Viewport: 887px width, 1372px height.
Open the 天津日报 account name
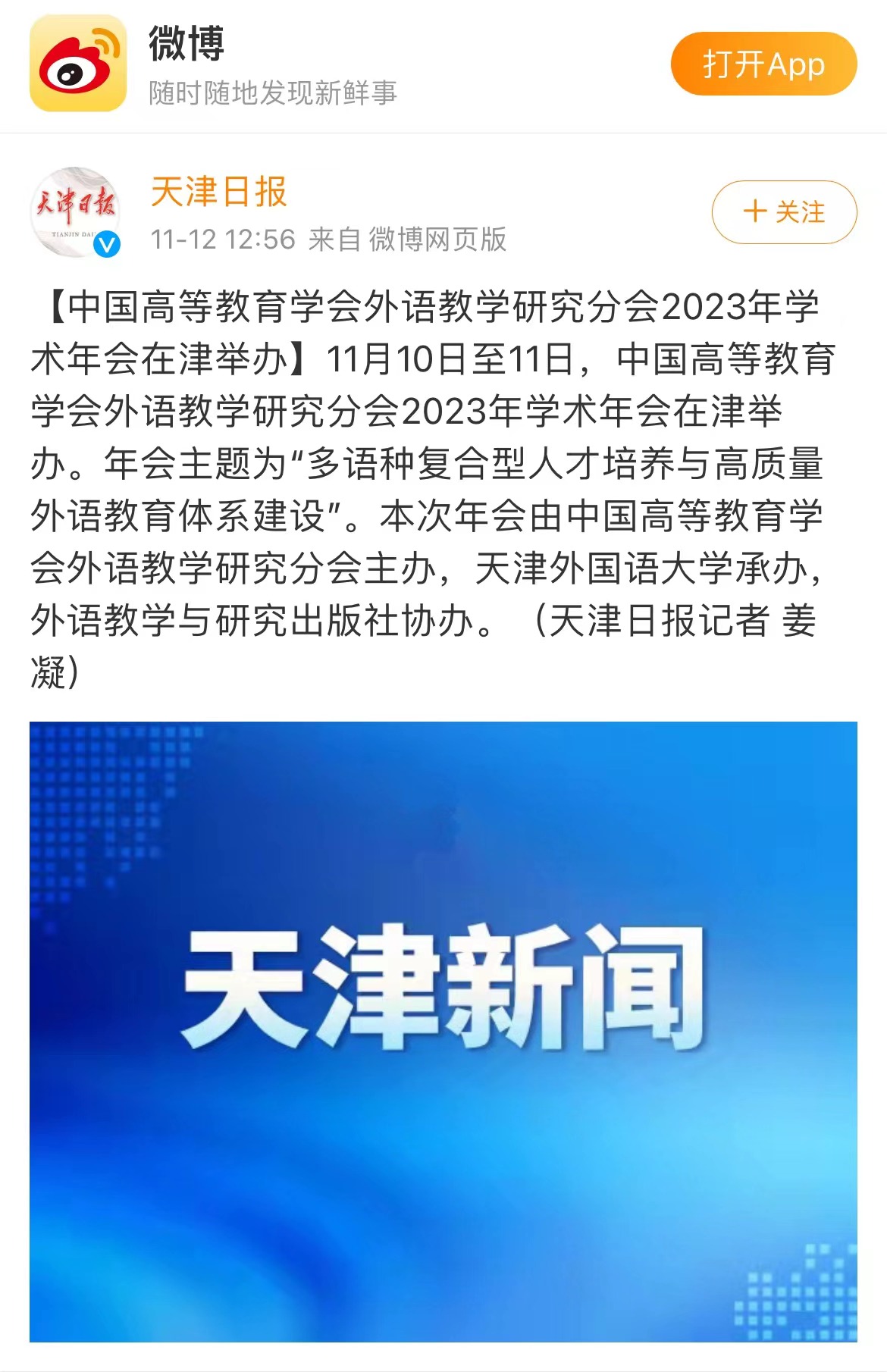[218, 192]
